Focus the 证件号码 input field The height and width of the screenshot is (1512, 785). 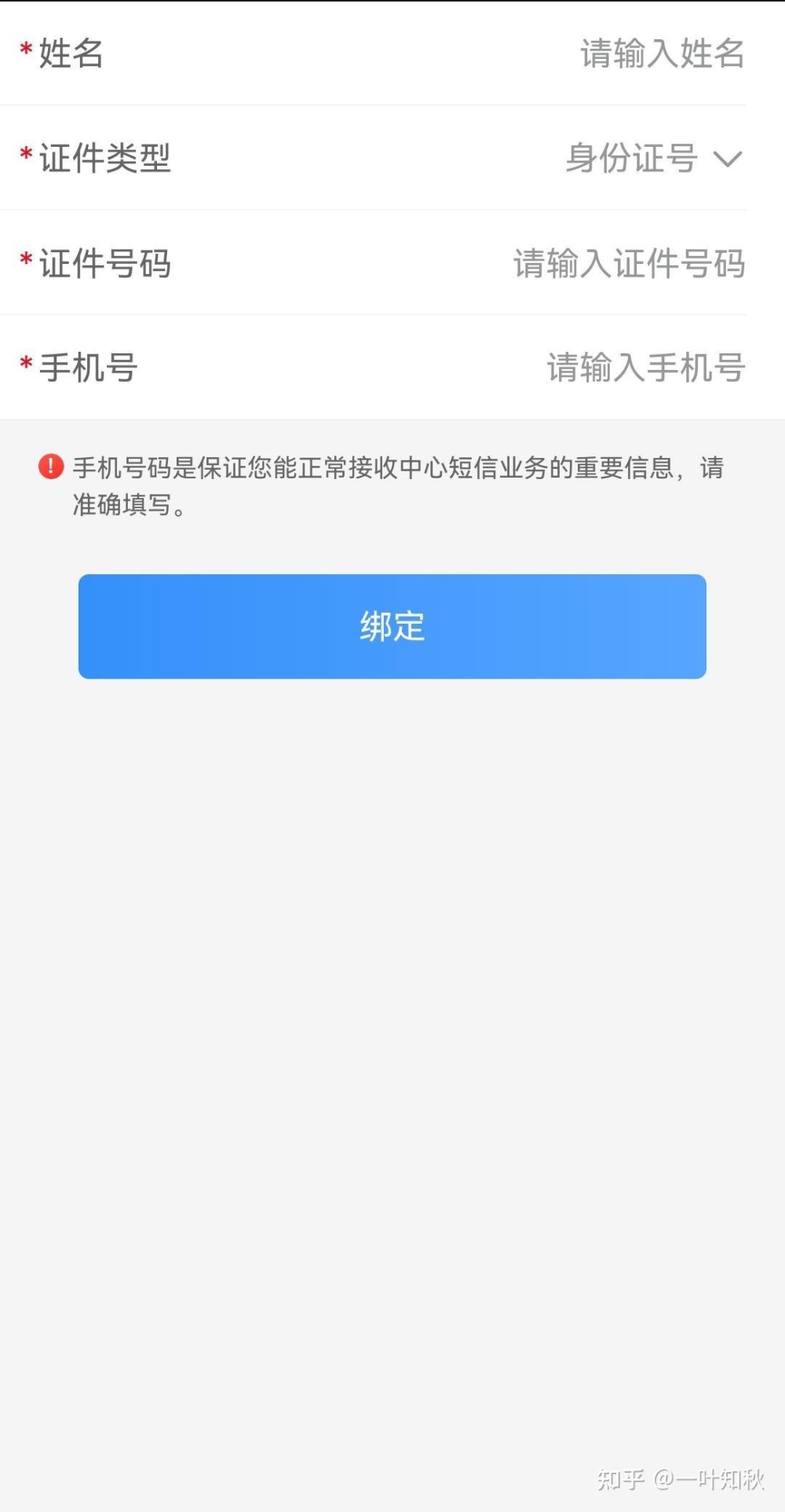click(x=392, y=263)
